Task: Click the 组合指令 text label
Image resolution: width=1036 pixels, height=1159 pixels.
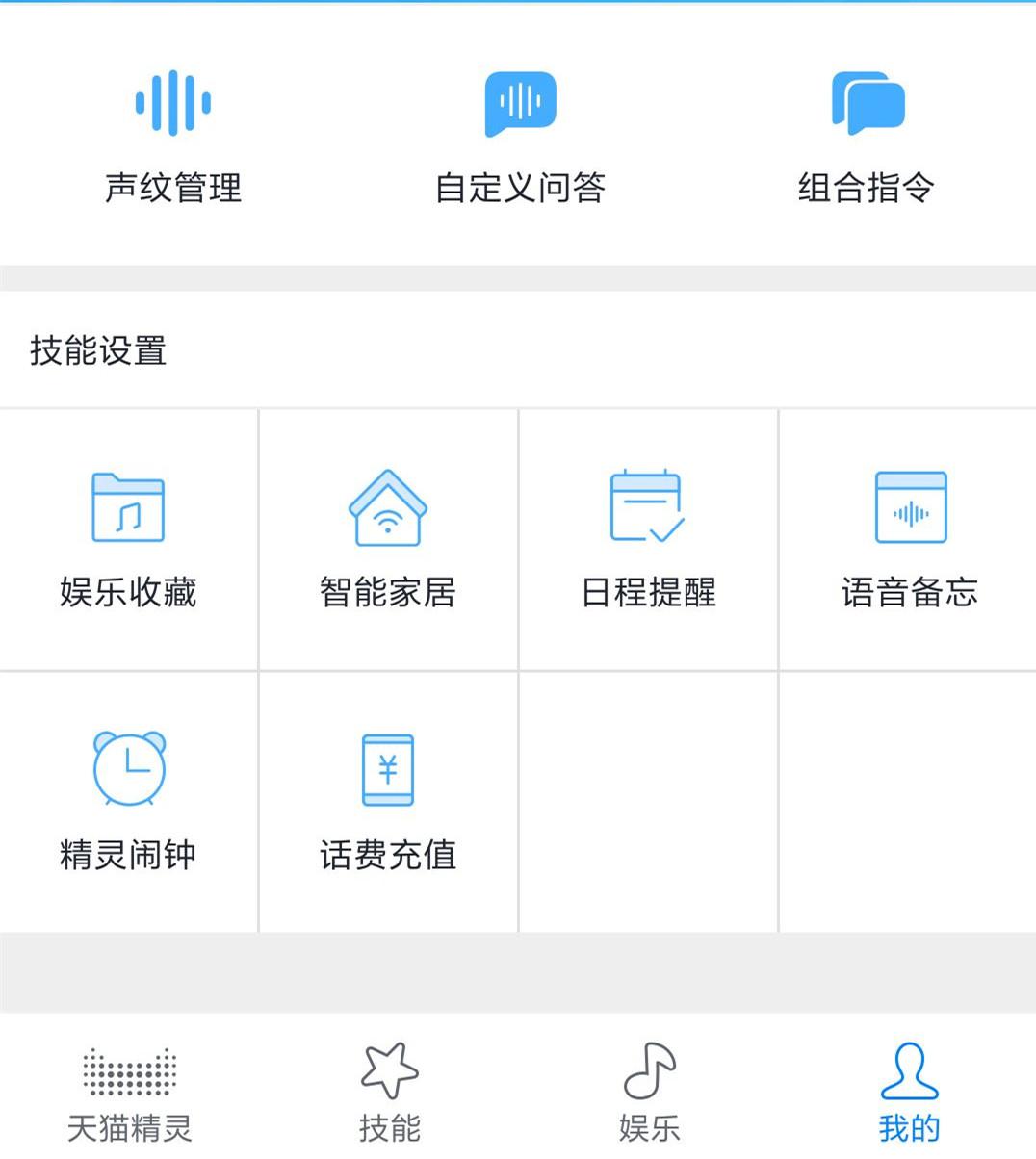Action: click(x=865, y=189)
